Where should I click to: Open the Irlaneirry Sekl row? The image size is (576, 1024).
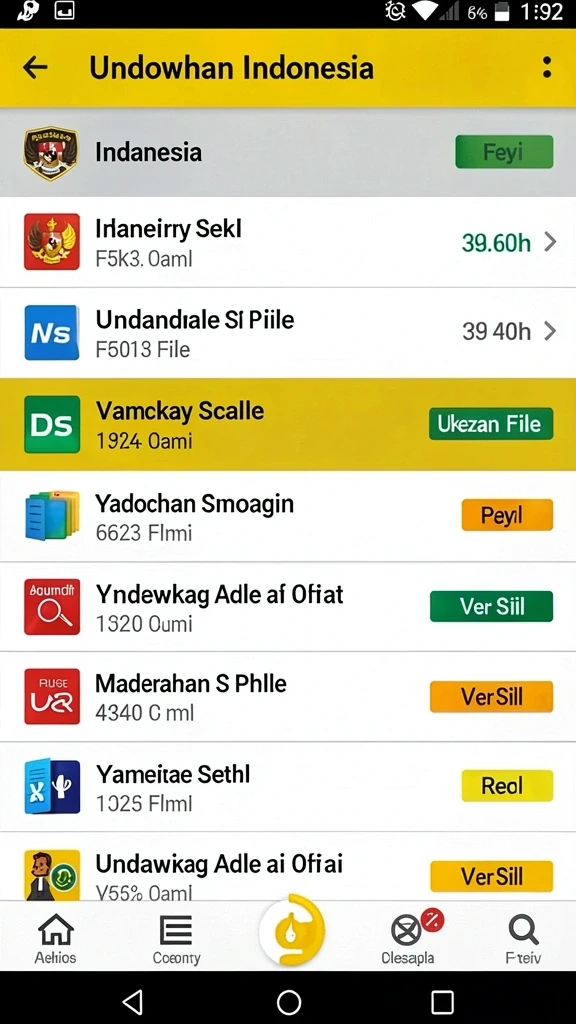pyautogui.click(x=288, y=242)
